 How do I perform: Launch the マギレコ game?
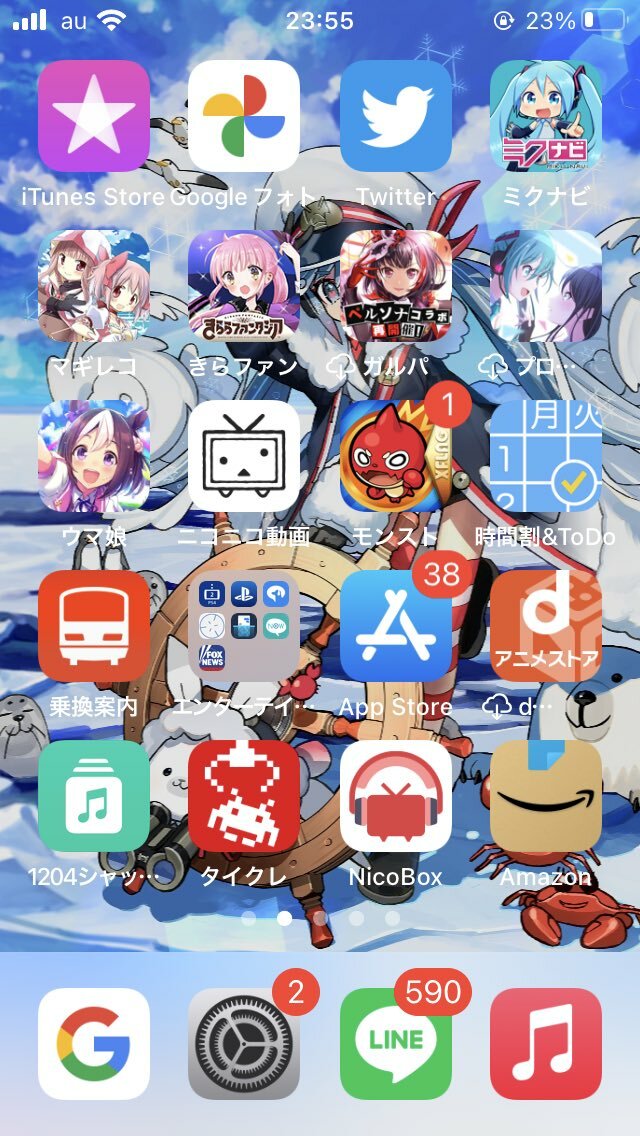94,286
